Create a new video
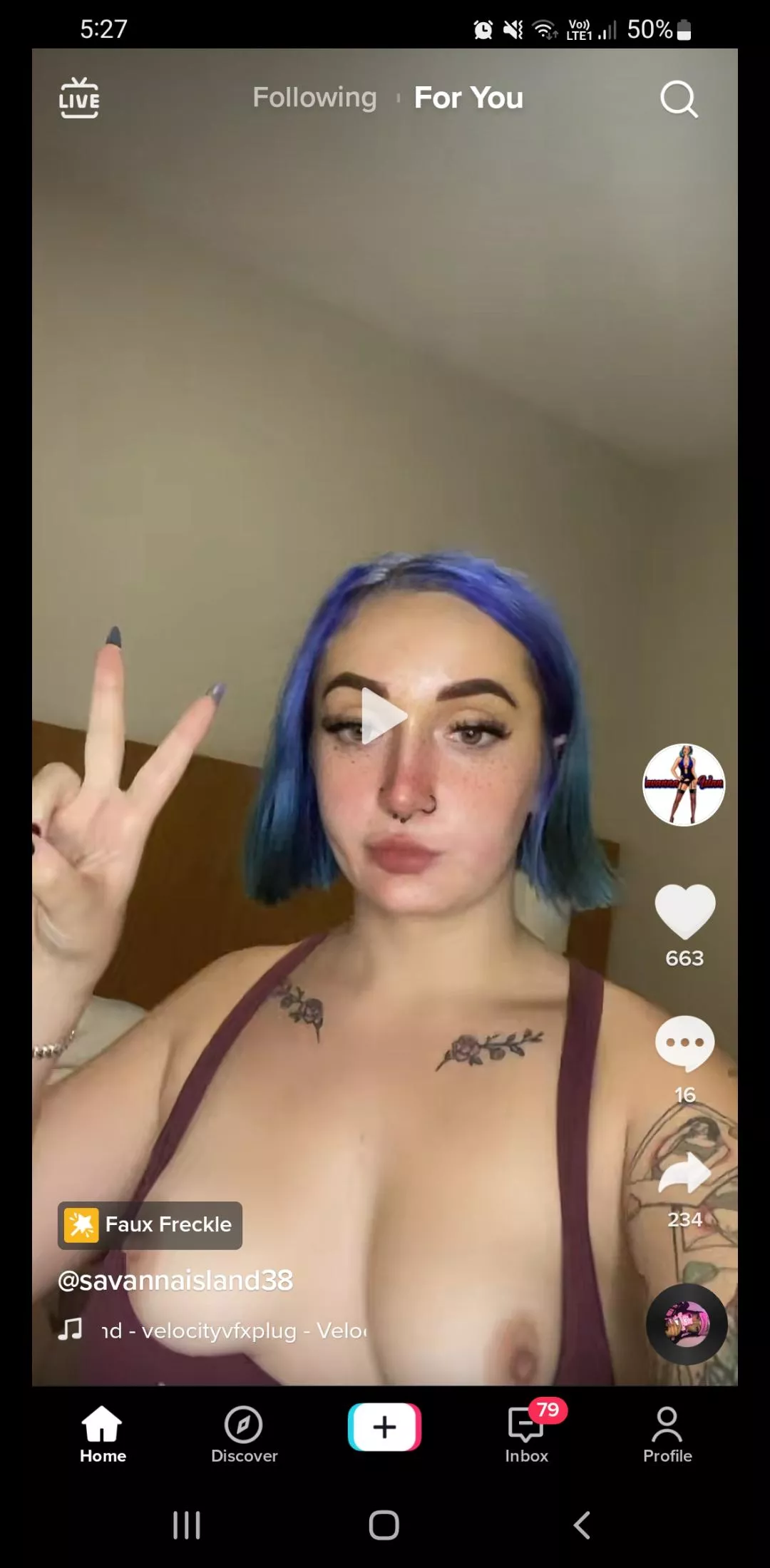Viewport: 770px width, 1568px height. coord(384,1427)
